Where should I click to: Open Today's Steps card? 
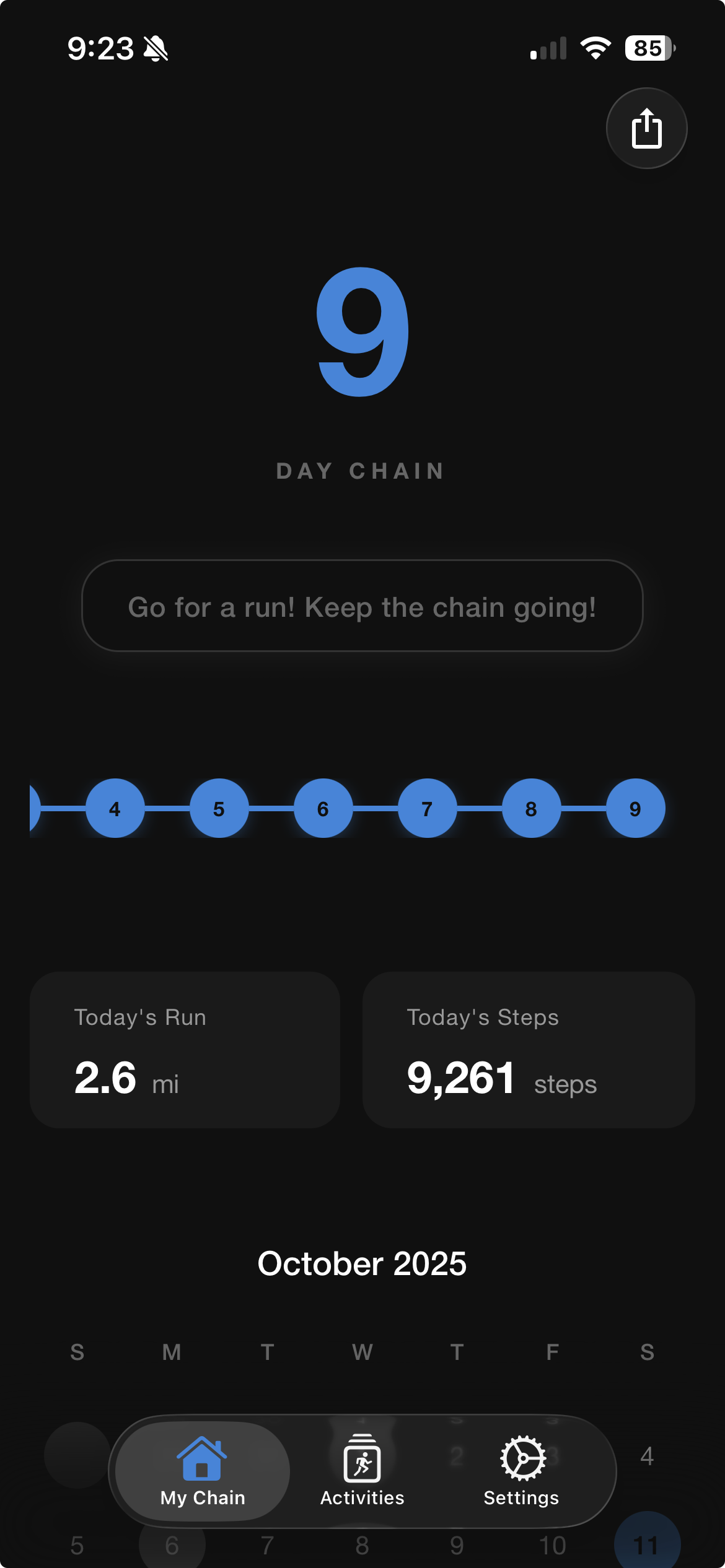pyautogui.click(x=529, y=1050)
